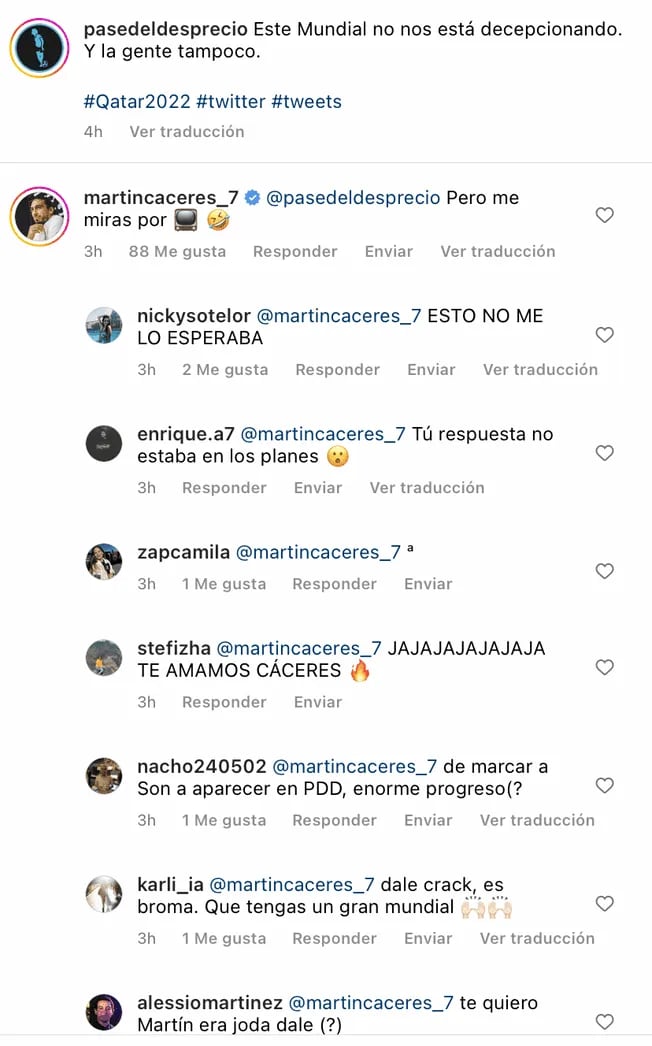652x1046 pixels.
Task: Translate enrique.a7's reply
Action: click(x=427, y=487)
